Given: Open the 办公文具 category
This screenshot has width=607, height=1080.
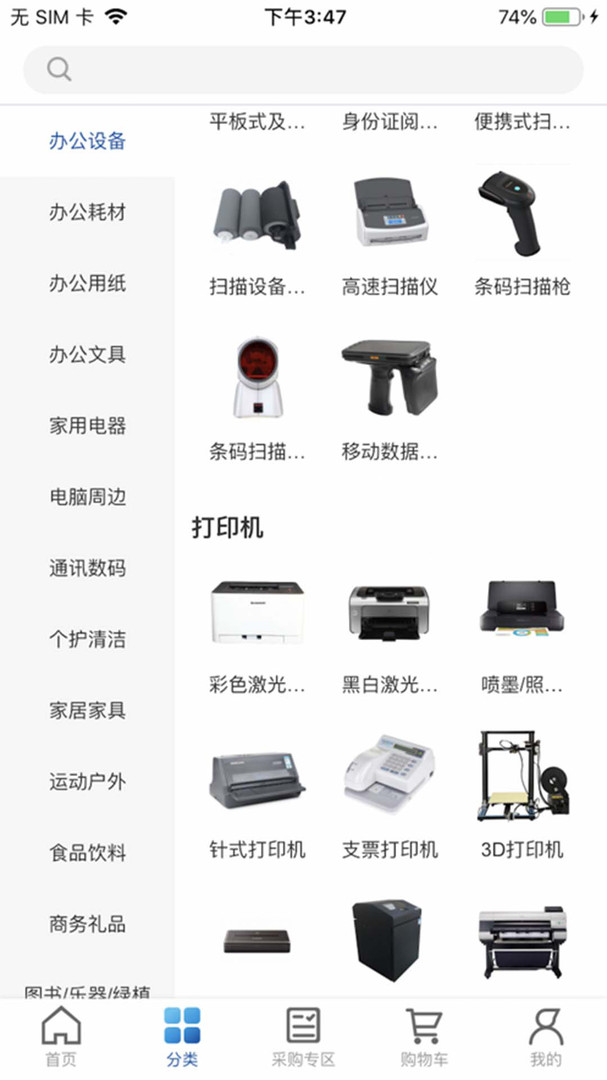Looking at the screenshot, I should click(88, 354).
